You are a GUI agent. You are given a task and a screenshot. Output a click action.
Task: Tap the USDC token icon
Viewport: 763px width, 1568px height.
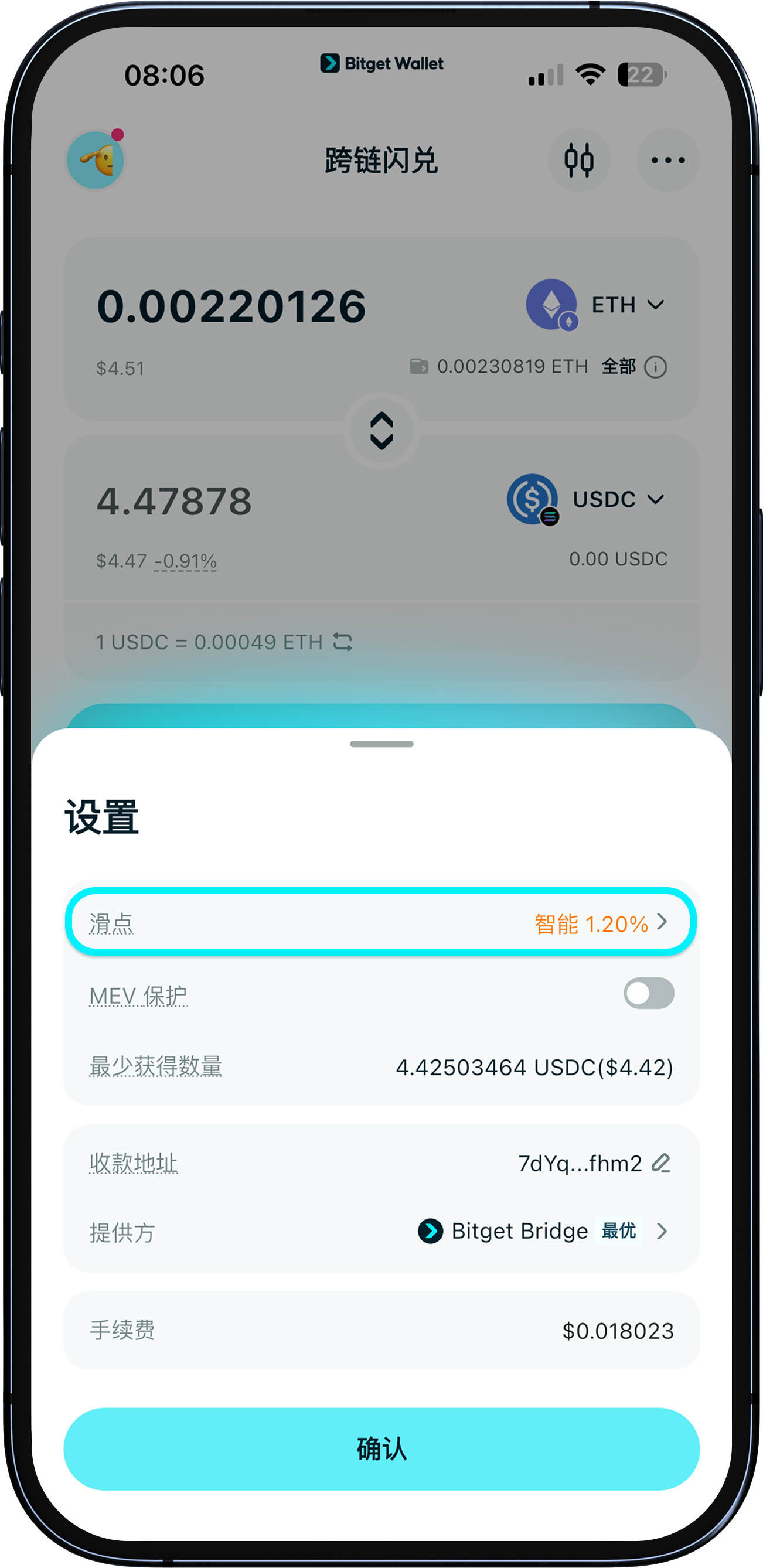[x=533, y=499]
